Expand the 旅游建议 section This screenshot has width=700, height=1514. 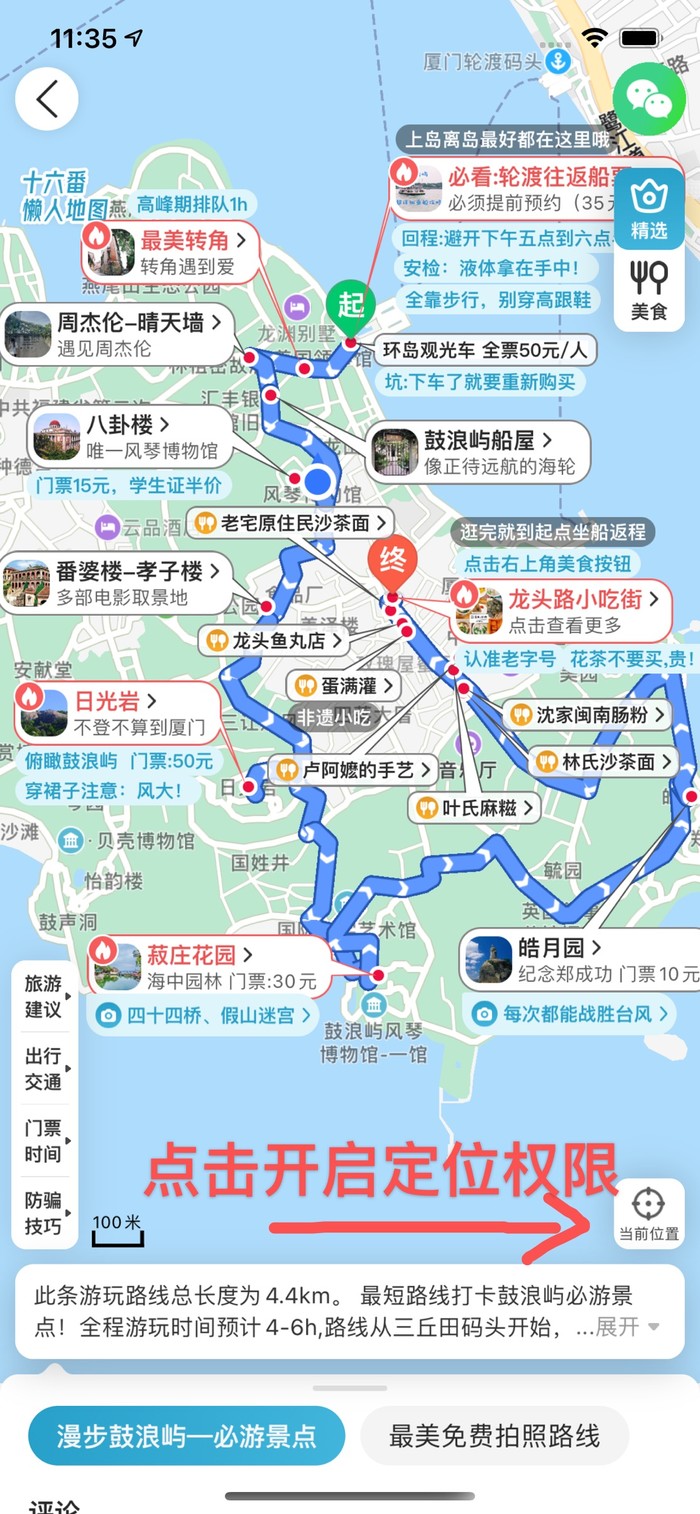[44, 997]
